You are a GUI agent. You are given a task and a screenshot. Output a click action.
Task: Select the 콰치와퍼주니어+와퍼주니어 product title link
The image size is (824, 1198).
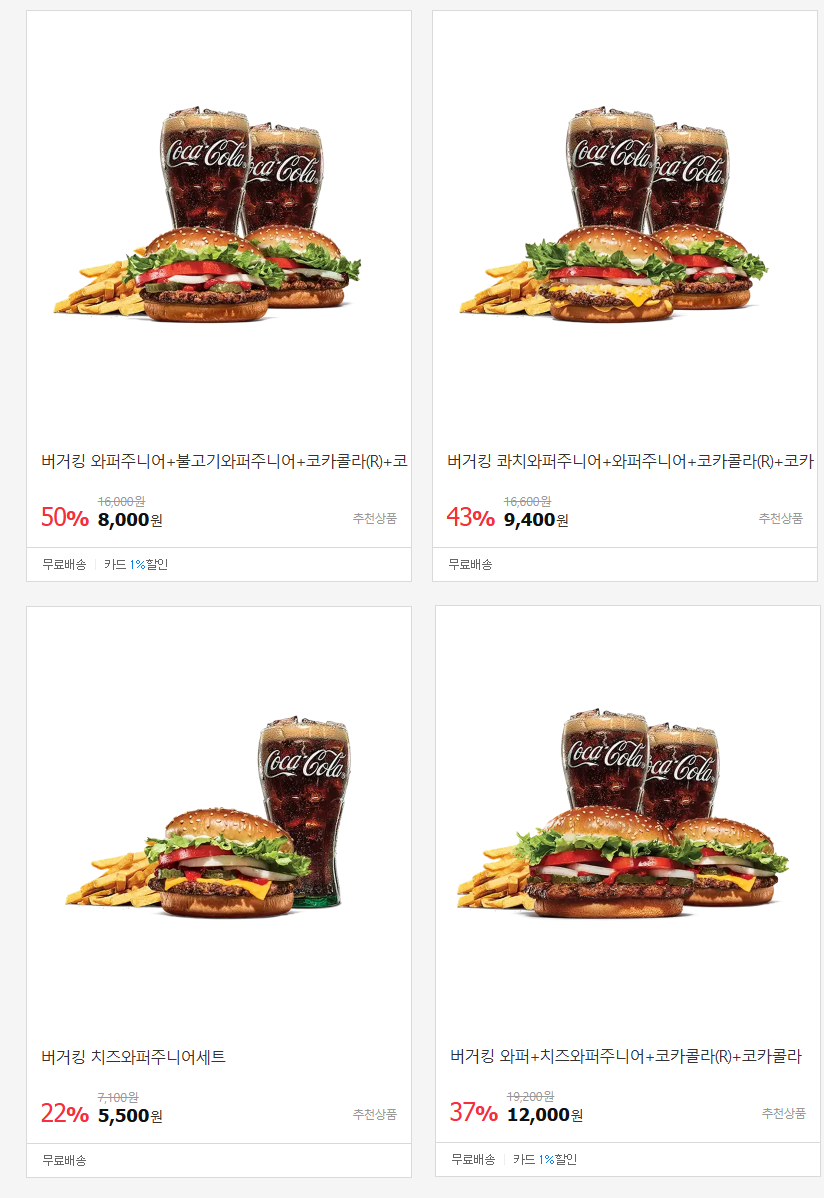point(625,457)
